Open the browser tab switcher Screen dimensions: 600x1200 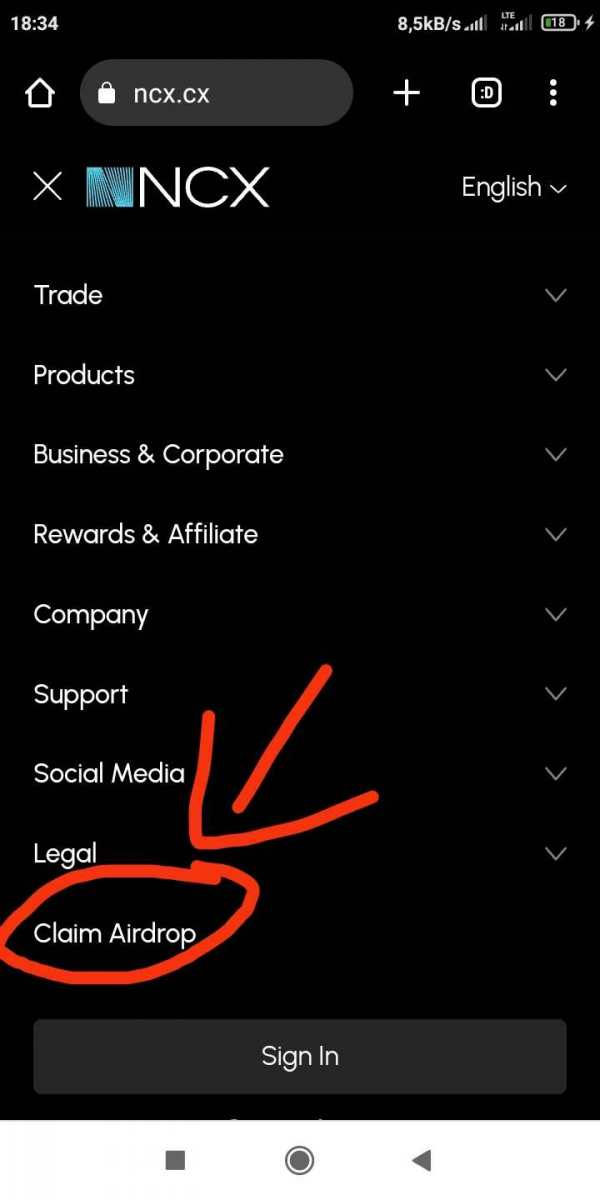[486, 94]
